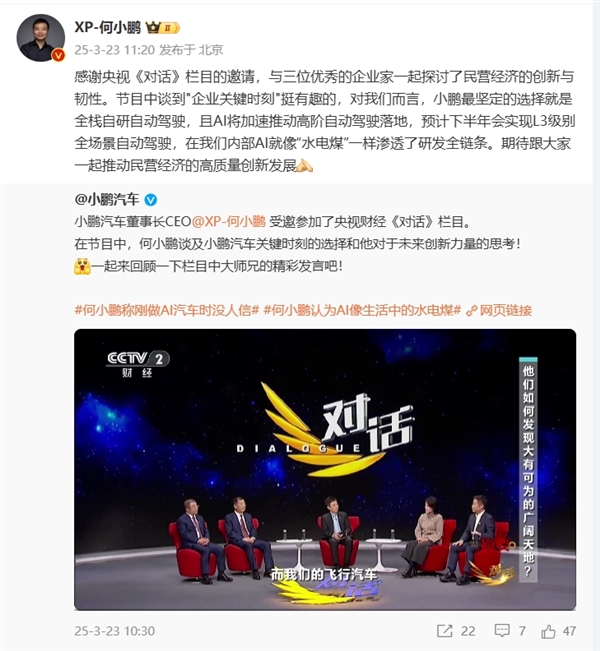Viewport: 600px width, 651px height.
Task: Open the @小鹏汽车 account link
Action: (x=108, y=198)
